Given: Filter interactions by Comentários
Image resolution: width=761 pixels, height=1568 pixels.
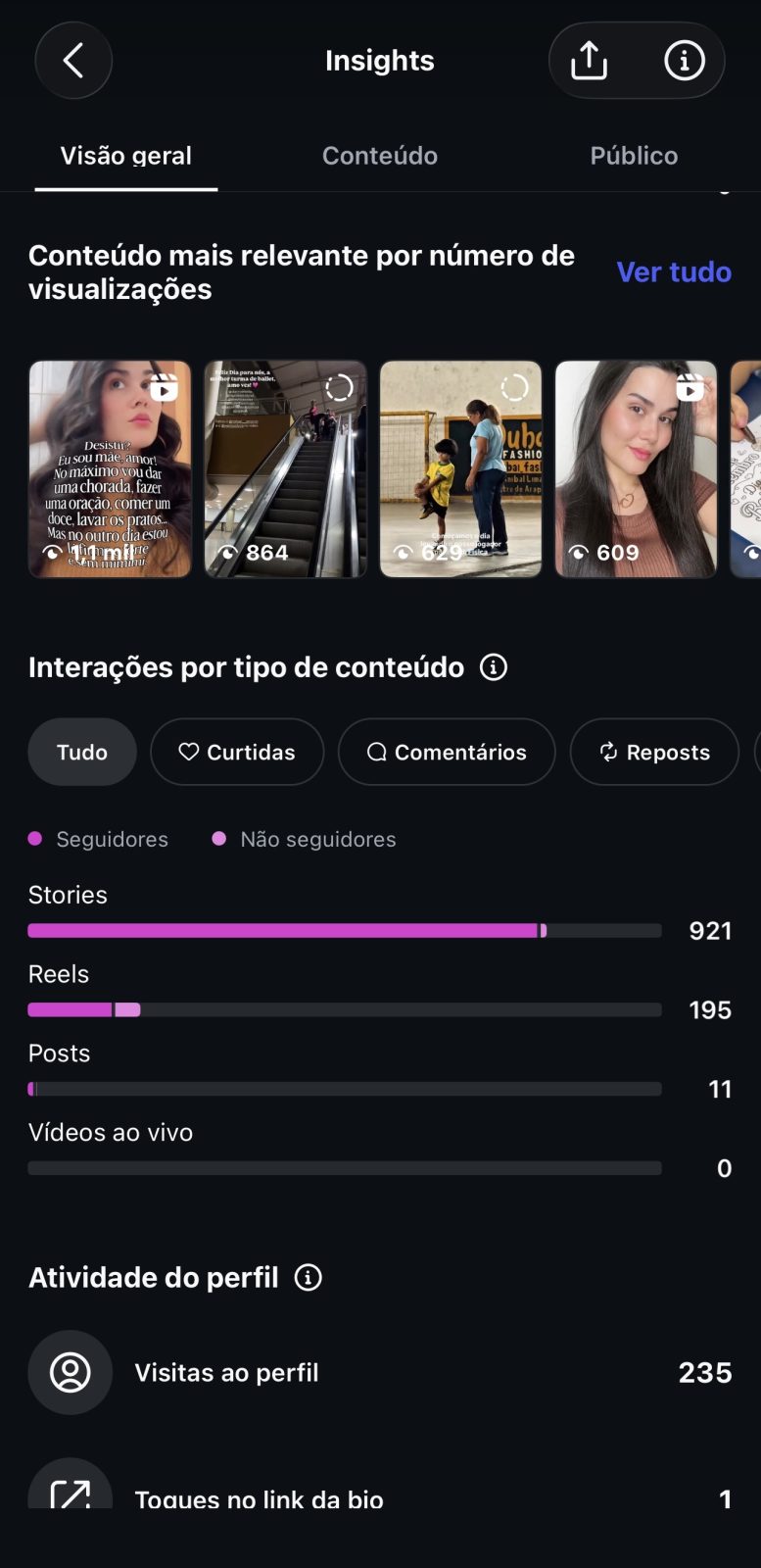Looking at the screenshot, I should tap(447, 752).
